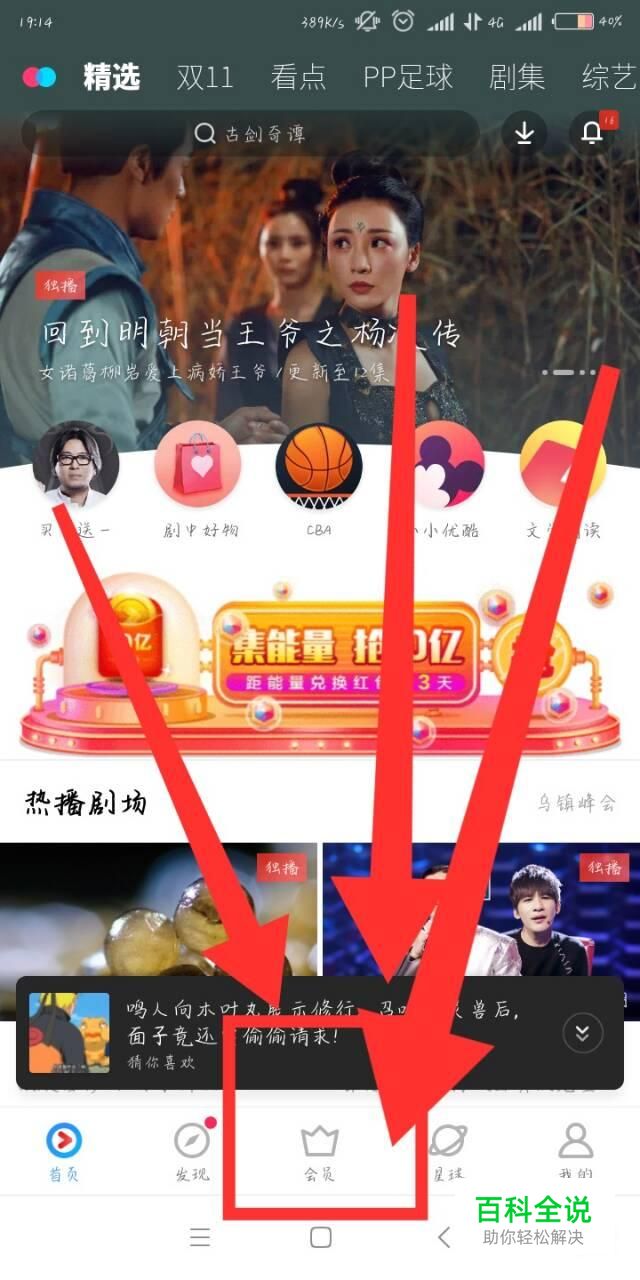Switch to the 看点 tab

[x=298, y=77]
